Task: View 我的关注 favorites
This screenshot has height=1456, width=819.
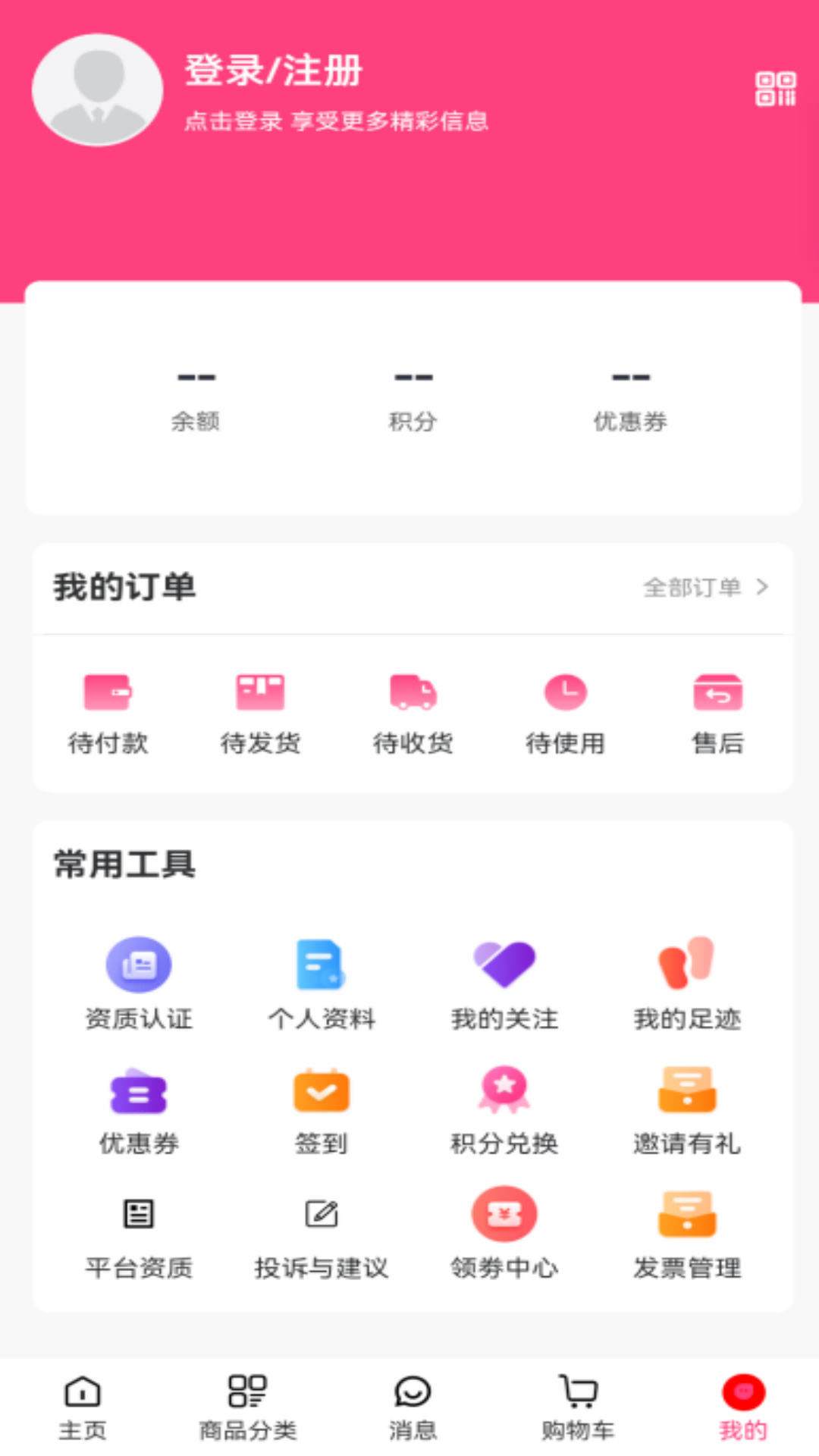Action: 504,983
